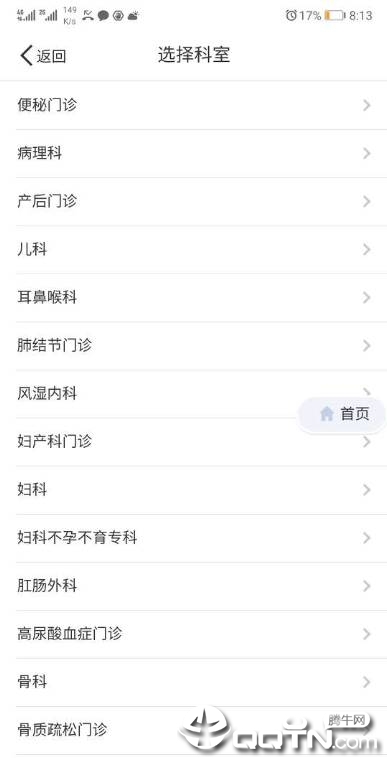Select 妇科不孕不育专科
Screen dimensions: 387x758
coord(193,538)
